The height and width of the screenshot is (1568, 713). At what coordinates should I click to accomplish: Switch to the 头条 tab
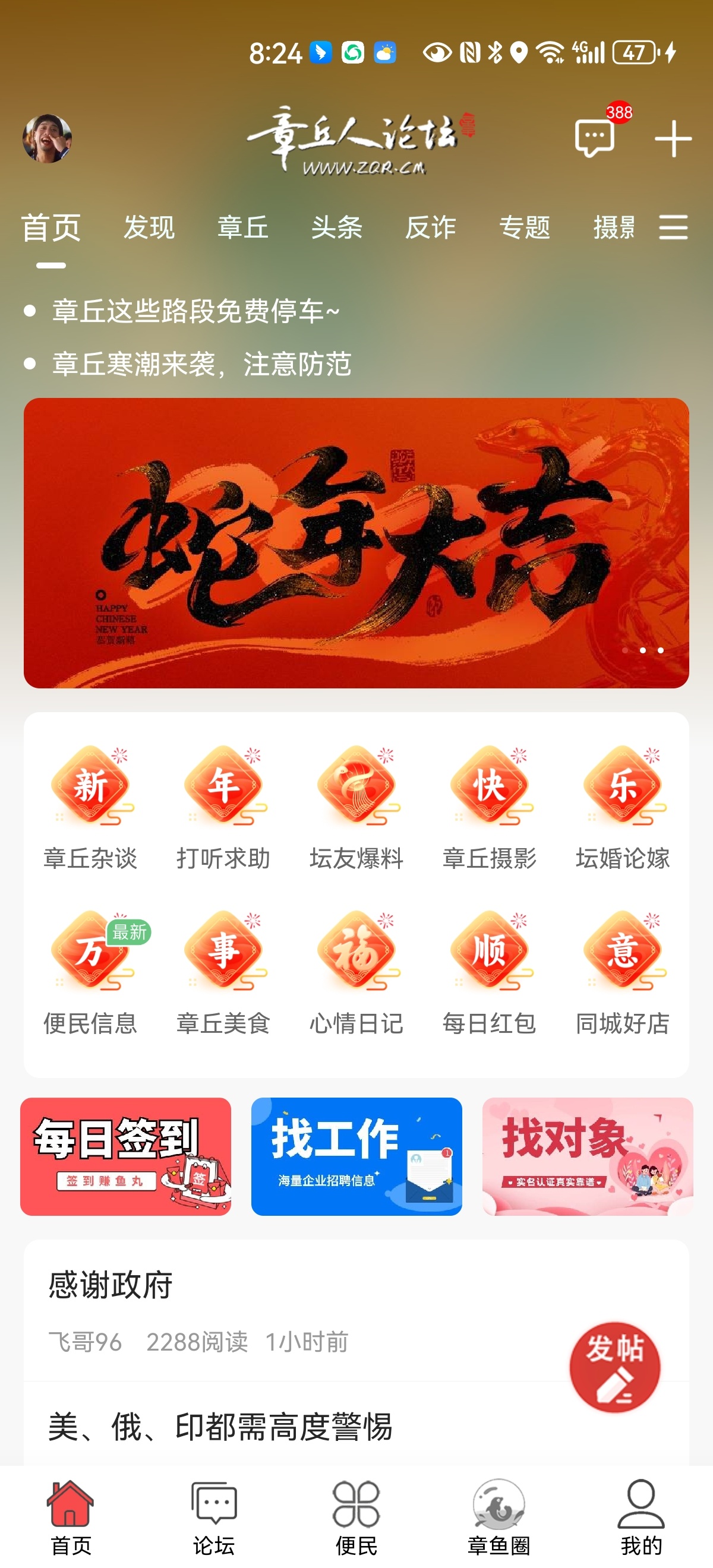tap(337, 227)
